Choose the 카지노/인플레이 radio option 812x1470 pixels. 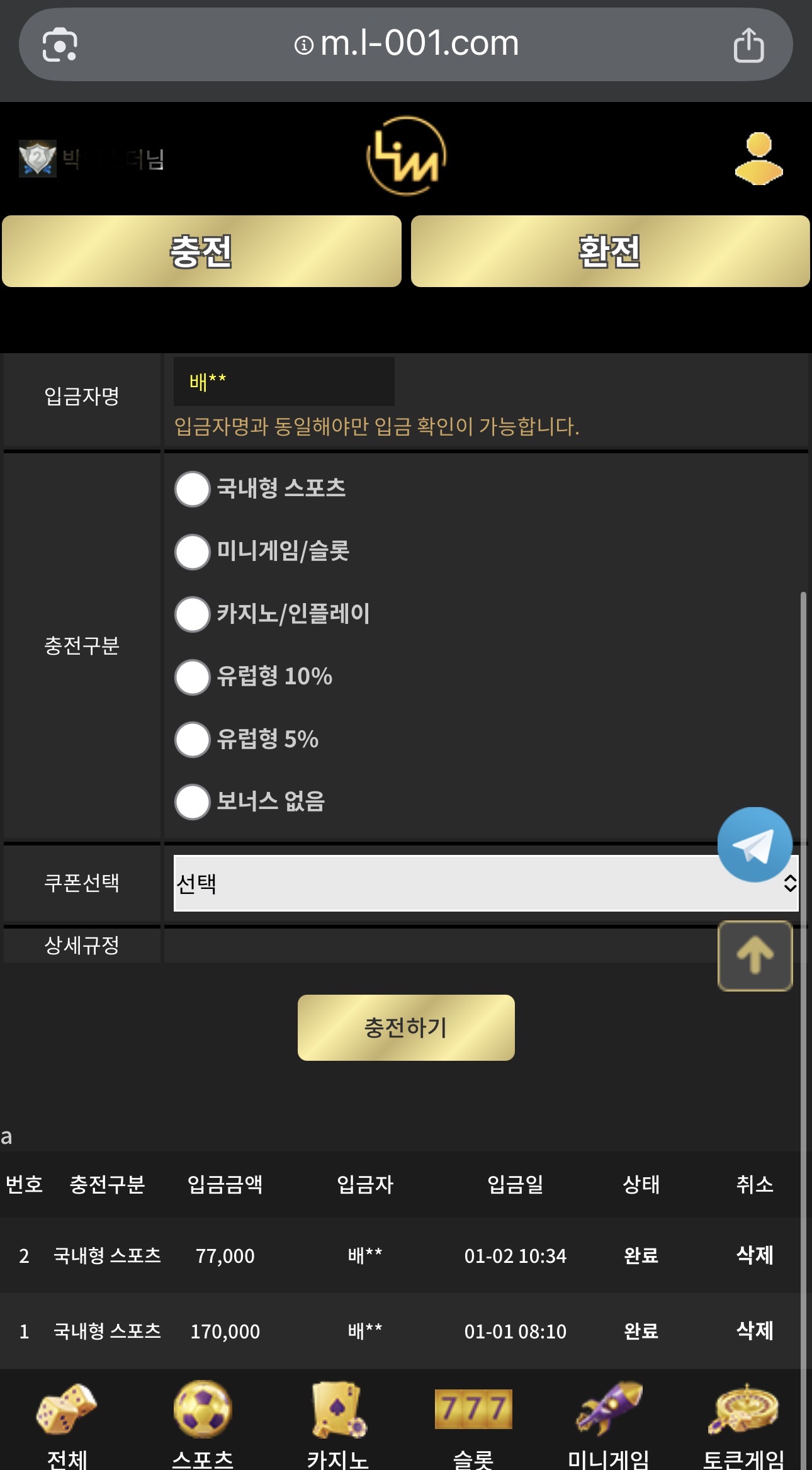(193, 614)
